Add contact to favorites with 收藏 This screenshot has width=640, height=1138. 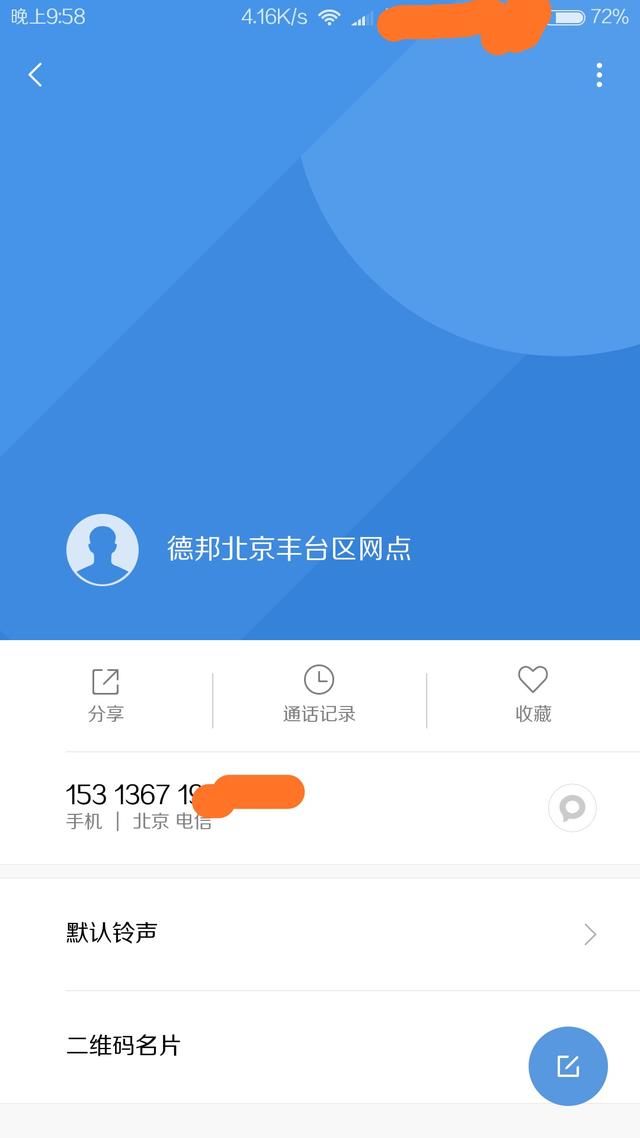tap(533, 694)
